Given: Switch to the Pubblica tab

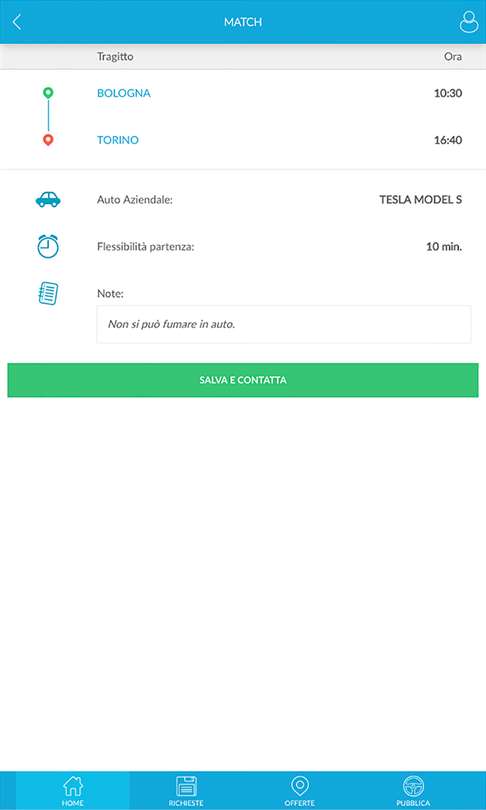Looking at the screenshot, I should pos(413,791).
